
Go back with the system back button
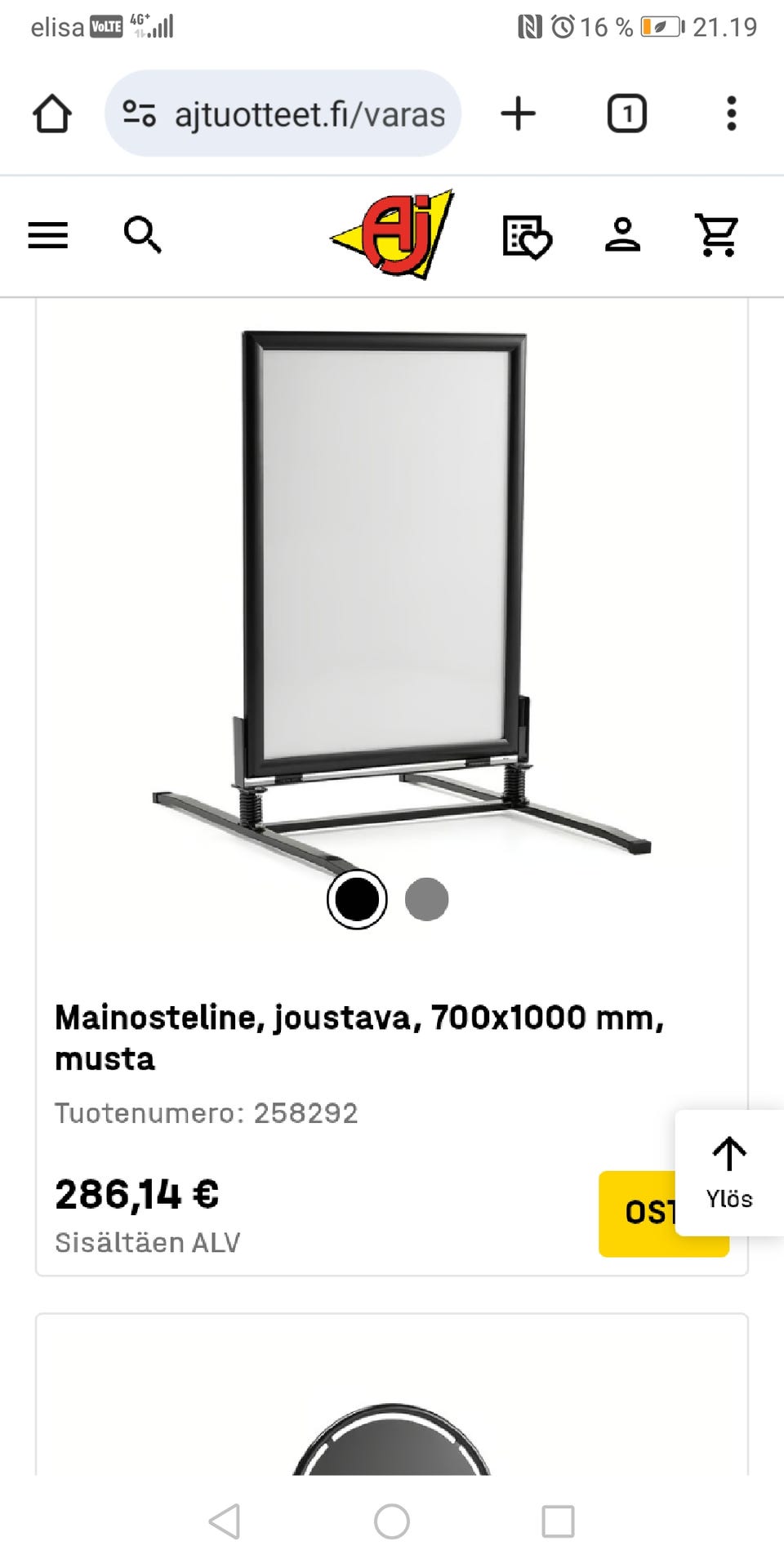coord(225,1521)
